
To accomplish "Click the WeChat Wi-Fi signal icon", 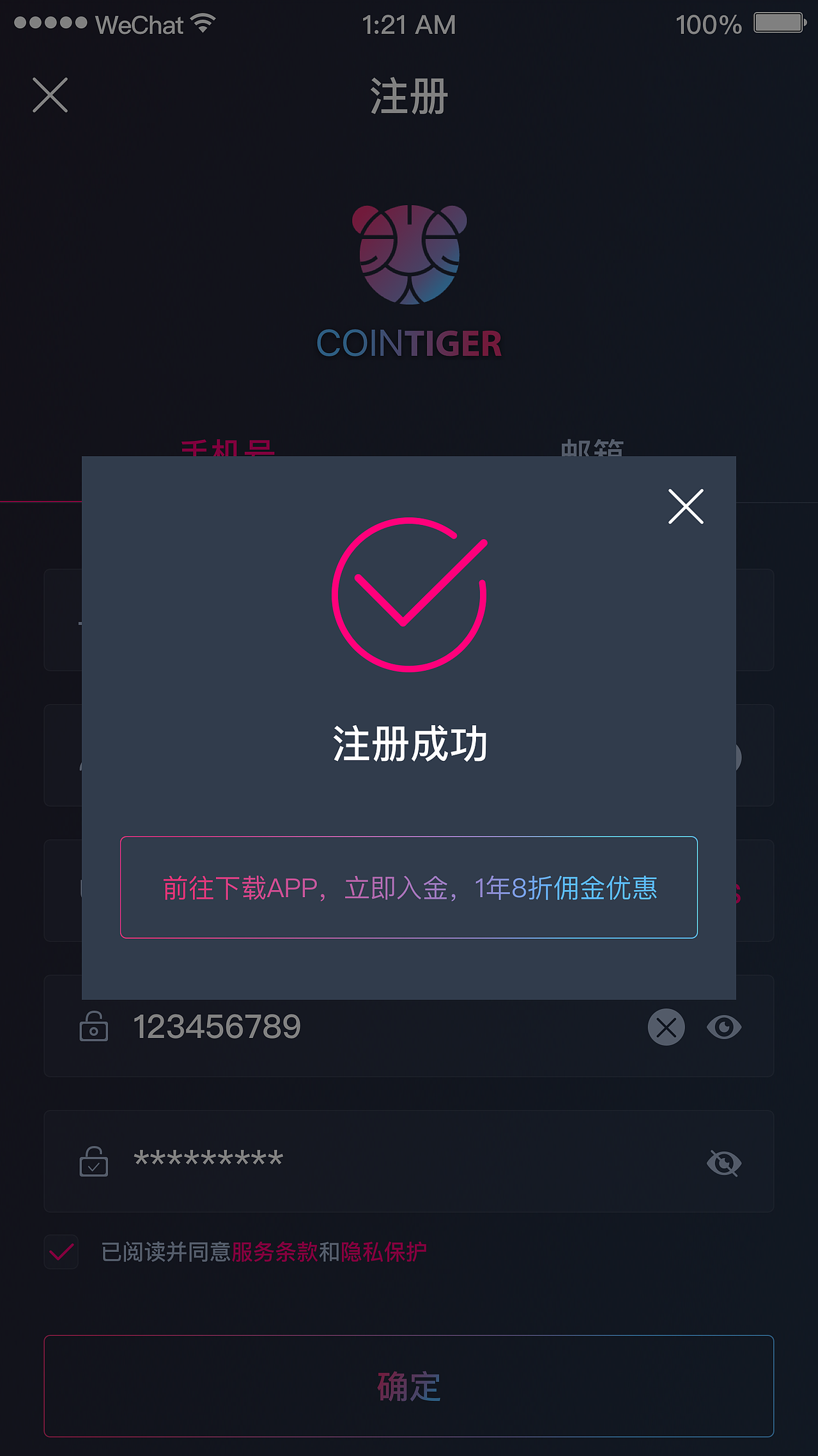I will [x=203, y=23].
